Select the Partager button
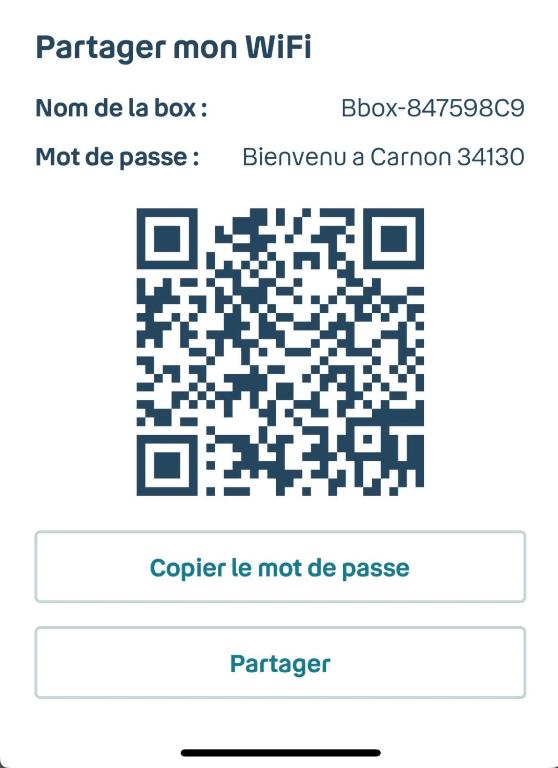This screenshot has width=558, height=768. coord(280,663)
